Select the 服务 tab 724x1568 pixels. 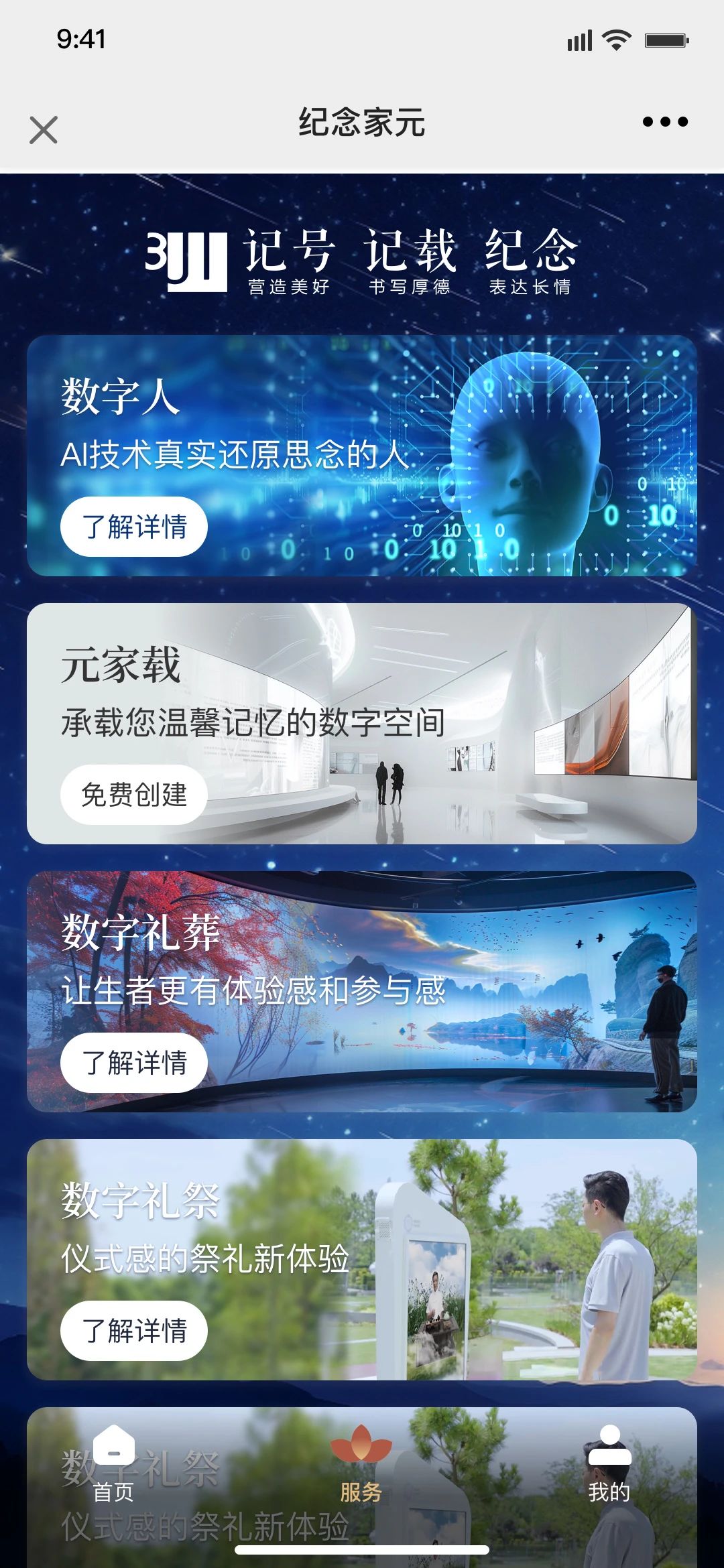click(x=361, y=1463)
